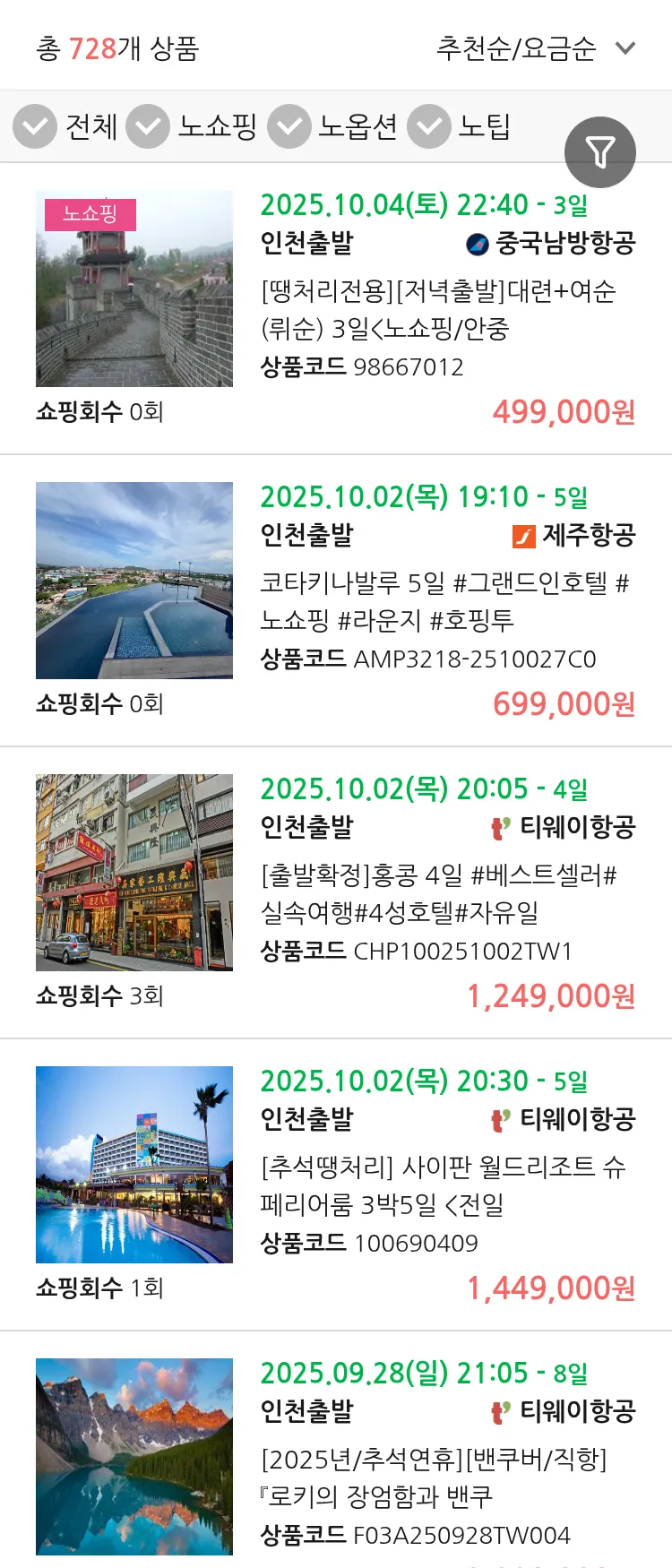Click the 티웨이항공 logo on the Hong Kong tour

[499, 827]
